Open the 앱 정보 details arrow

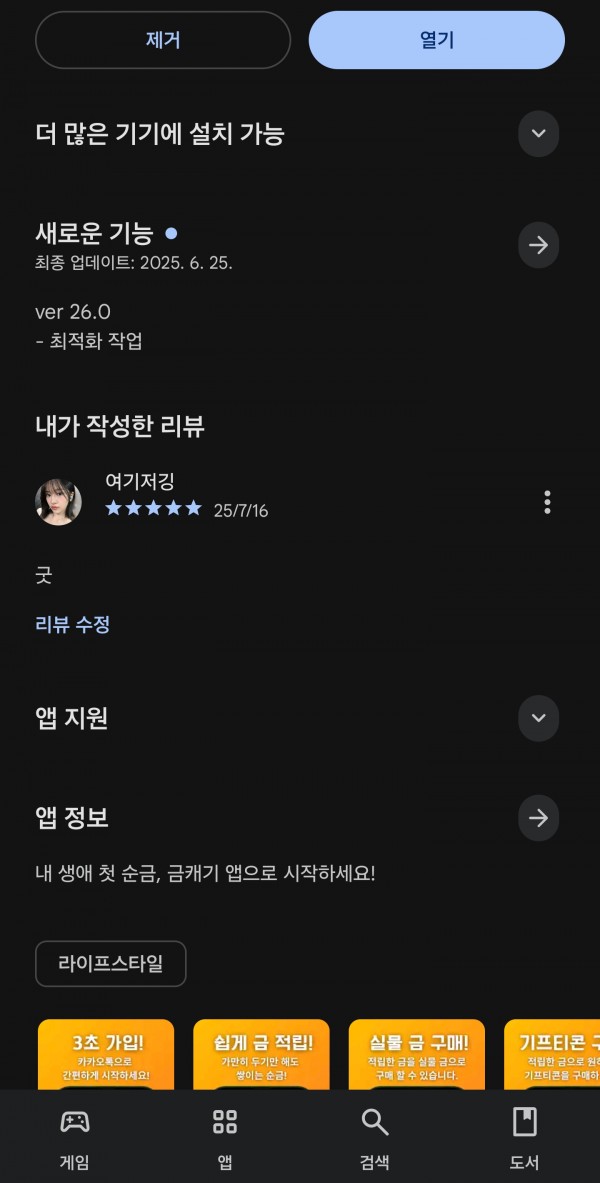pos(538,818)
